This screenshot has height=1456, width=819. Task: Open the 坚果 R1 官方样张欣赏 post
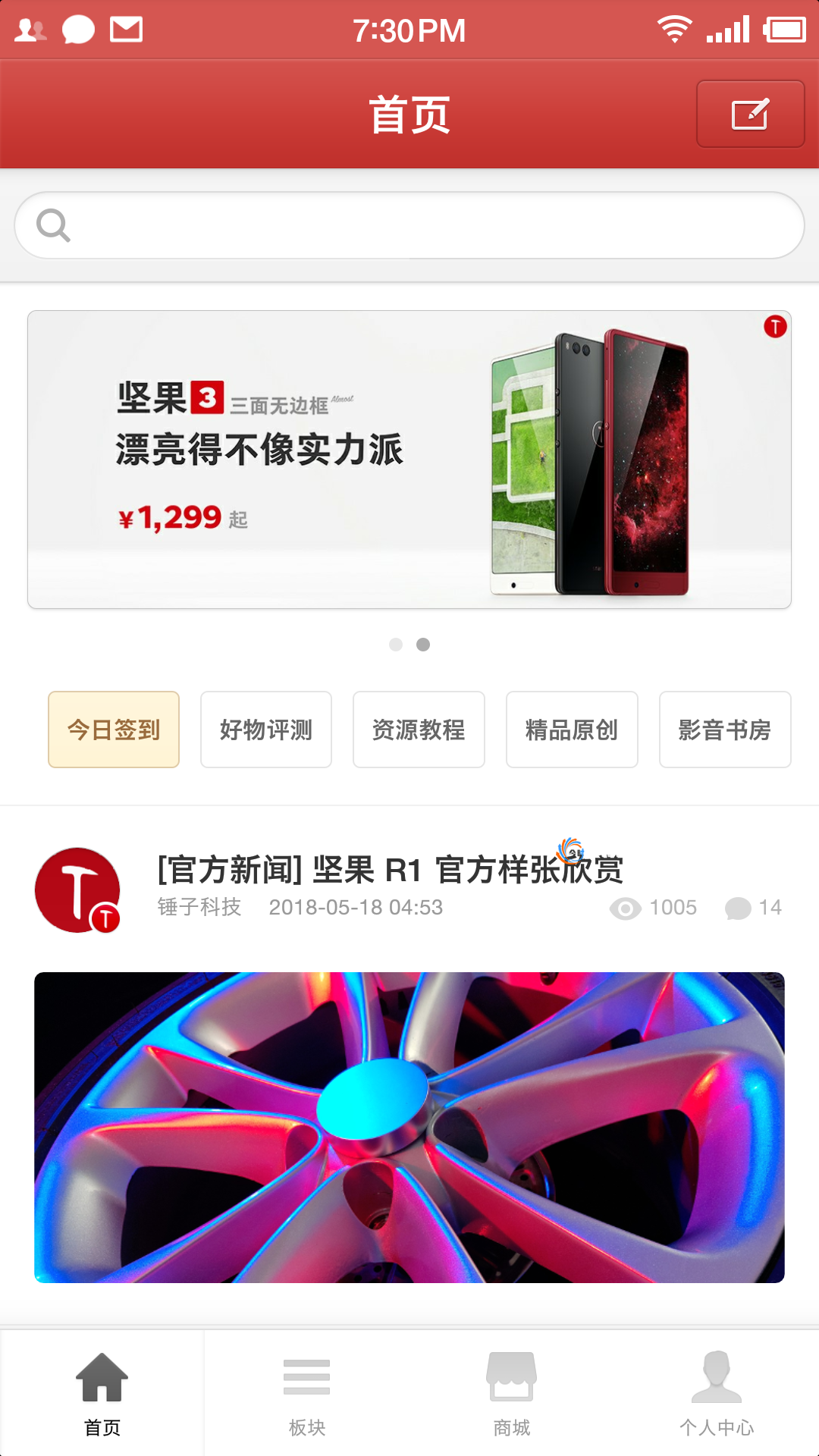click(x=391, y=869)
